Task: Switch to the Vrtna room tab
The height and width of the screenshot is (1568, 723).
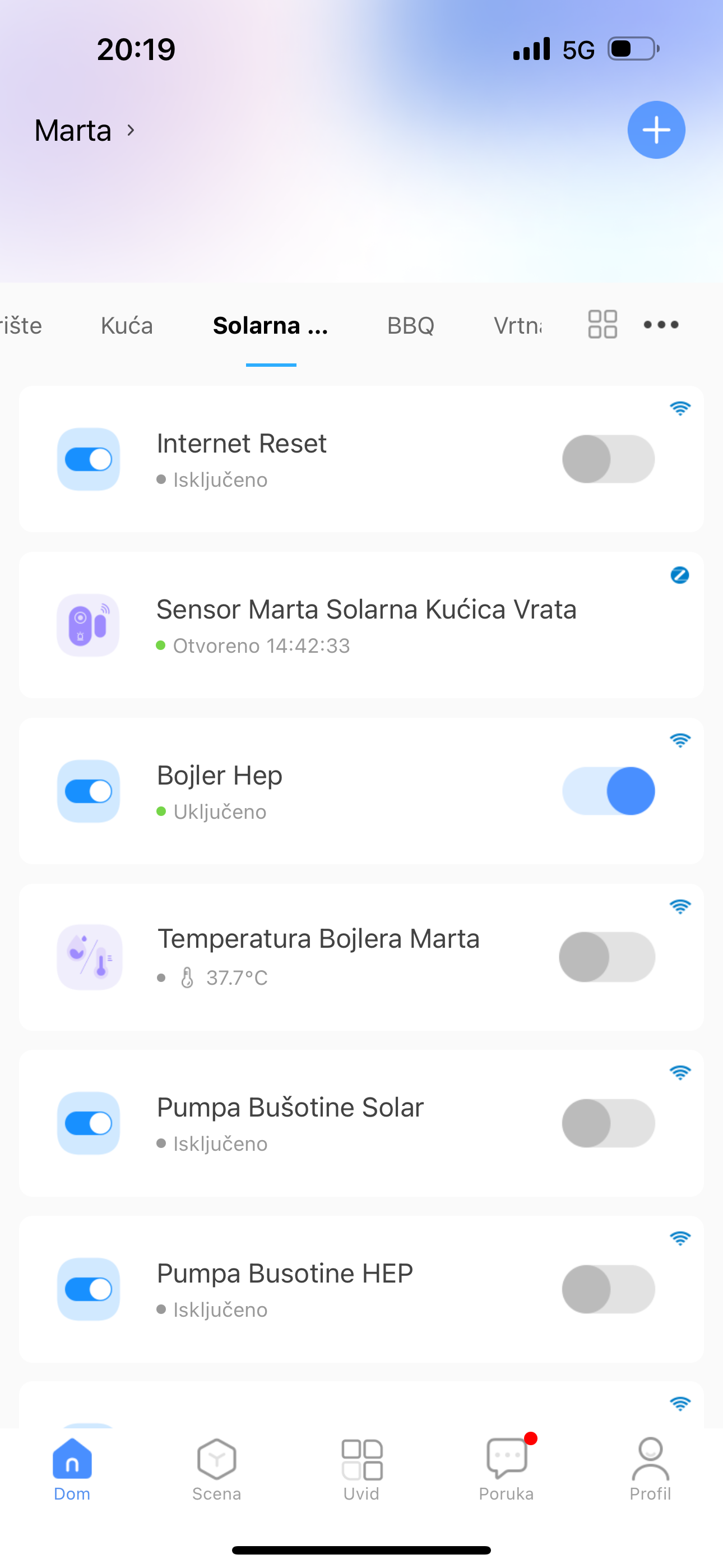Action: click(x=517, y=326)
